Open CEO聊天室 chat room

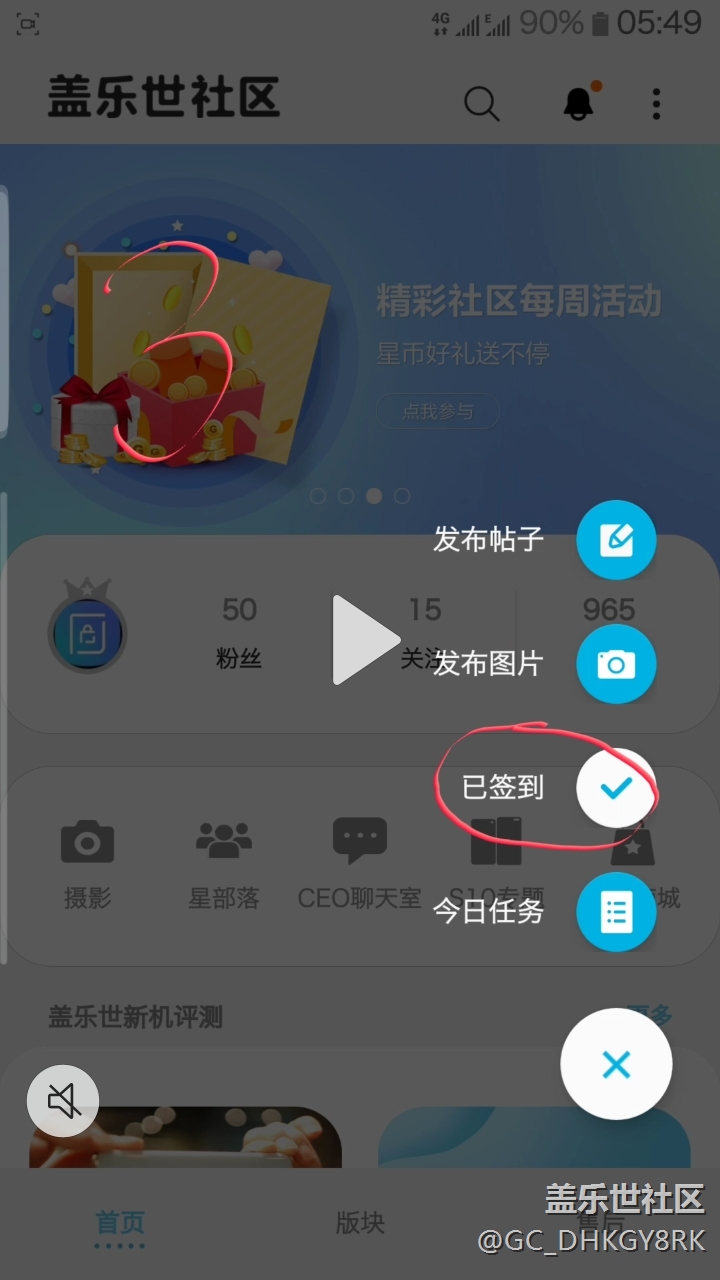pyautogui.click(x=360, y=860)
